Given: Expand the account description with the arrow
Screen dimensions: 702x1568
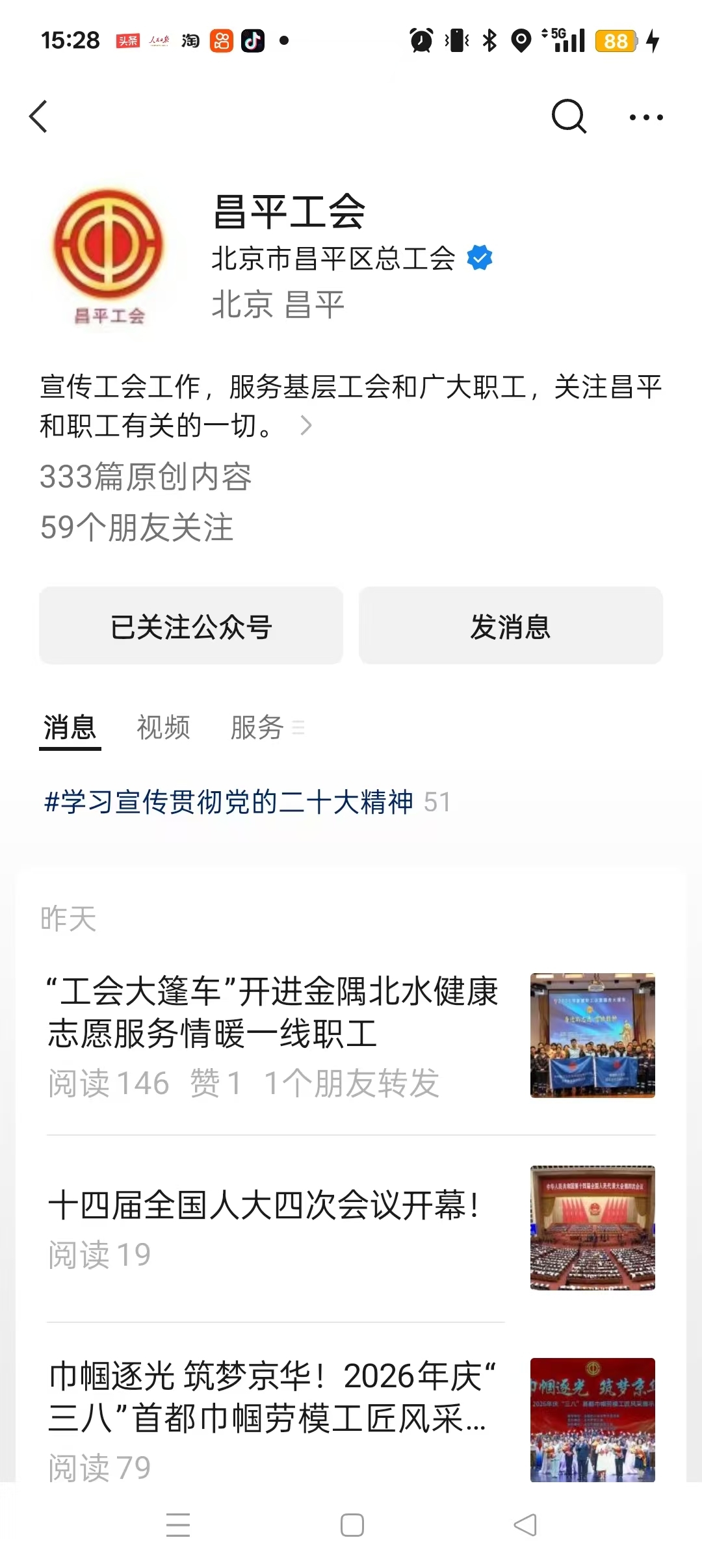Looking at the screenshot, I should click(305, 426).
